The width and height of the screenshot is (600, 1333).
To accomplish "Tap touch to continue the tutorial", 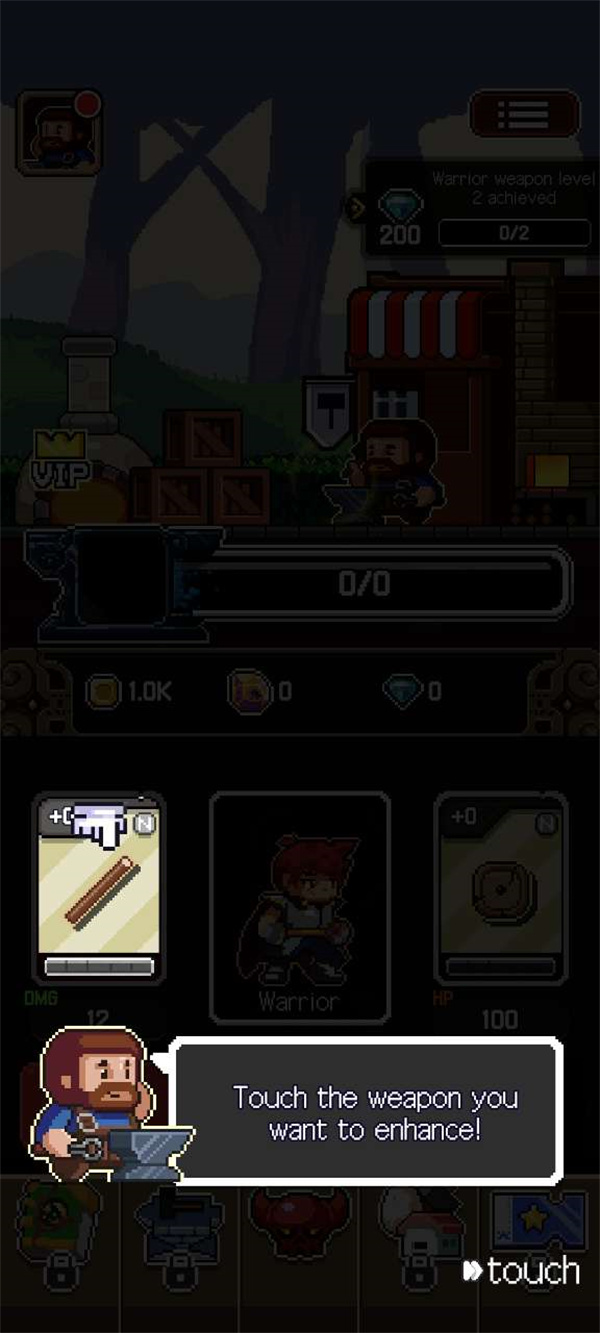I will pyautogui.click(x=521, y=1271).
